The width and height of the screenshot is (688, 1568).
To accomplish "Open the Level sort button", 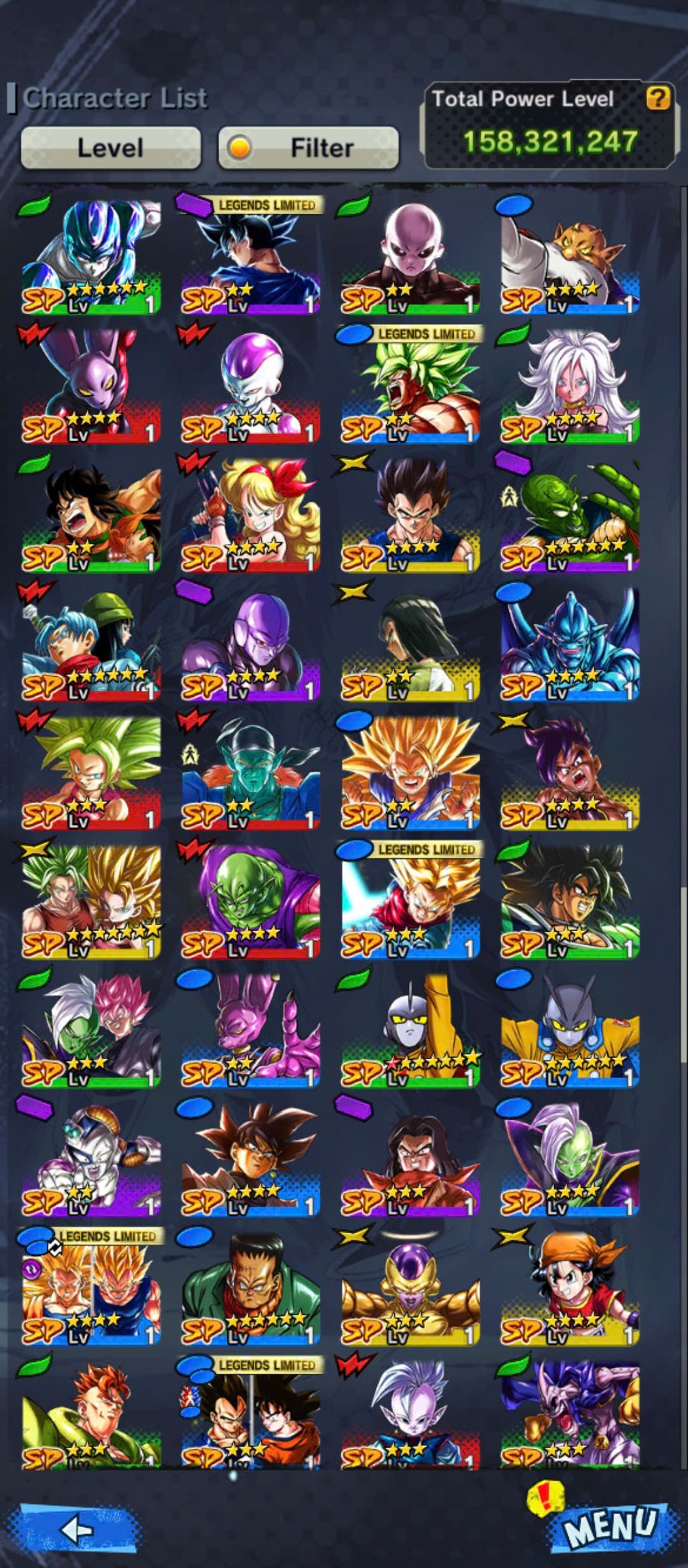I will click(x=110, y=147).
